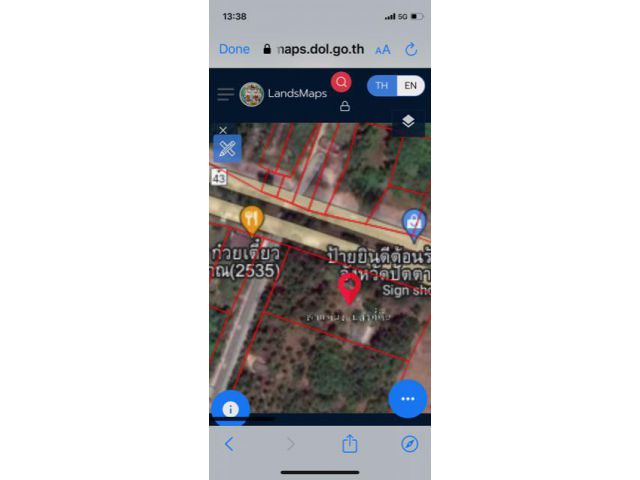Image resolution: width=640 pixels, height=480 pixels.
Task: Open the red search button
Action: pos(341,82)
